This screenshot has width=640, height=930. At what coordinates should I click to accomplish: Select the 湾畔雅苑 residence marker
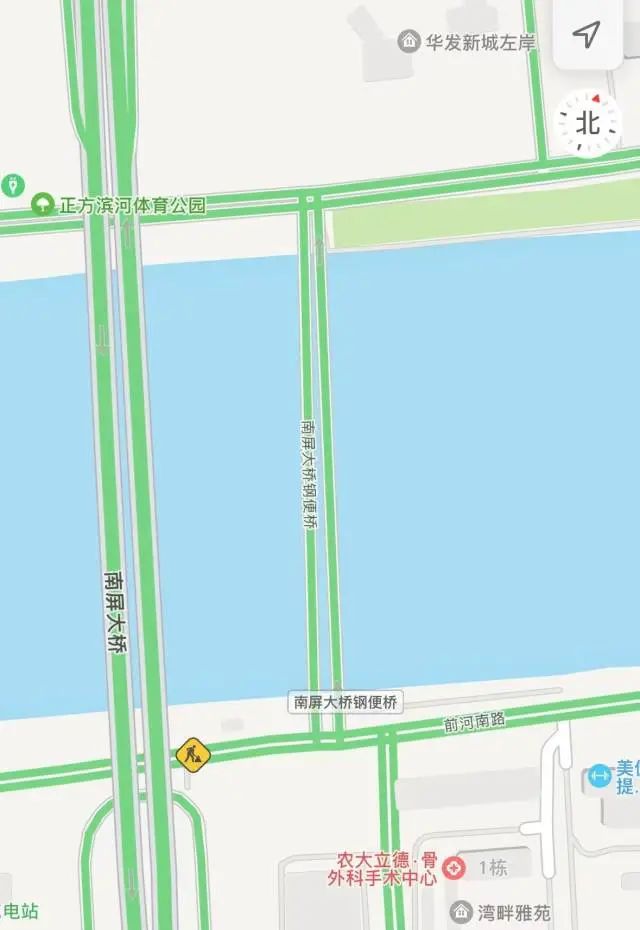click(461, 912)
